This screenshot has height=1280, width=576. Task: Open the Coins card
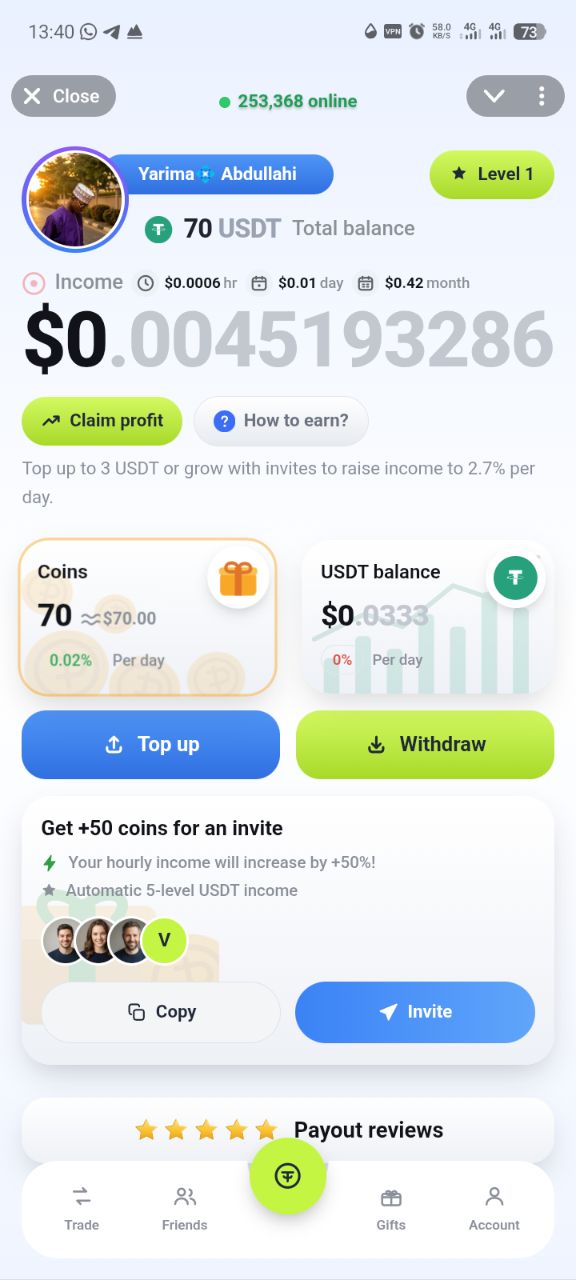click(x=147, y=616)
